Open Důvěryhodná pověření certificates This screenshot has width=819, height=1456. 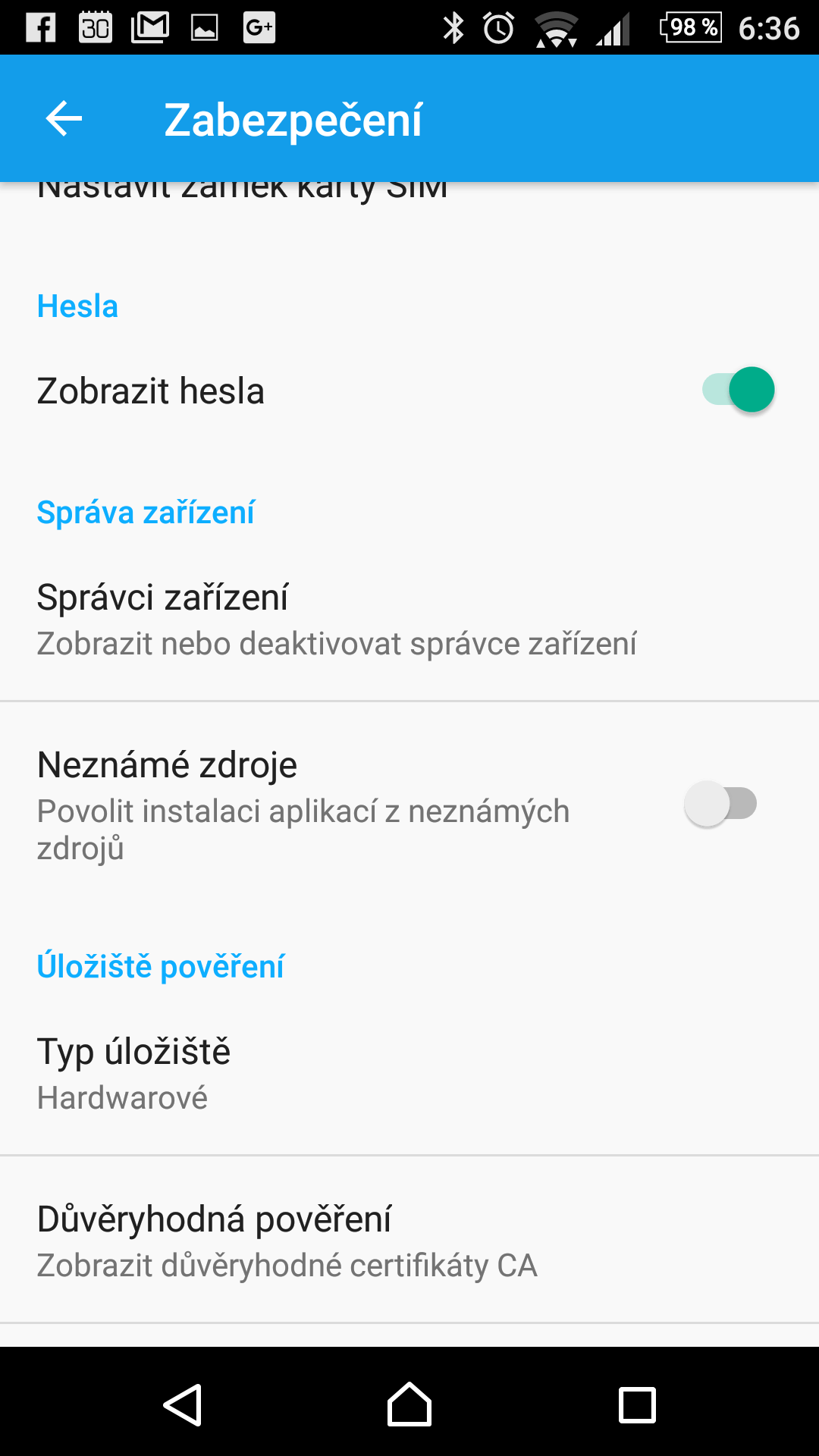(x=409, y=1241)
